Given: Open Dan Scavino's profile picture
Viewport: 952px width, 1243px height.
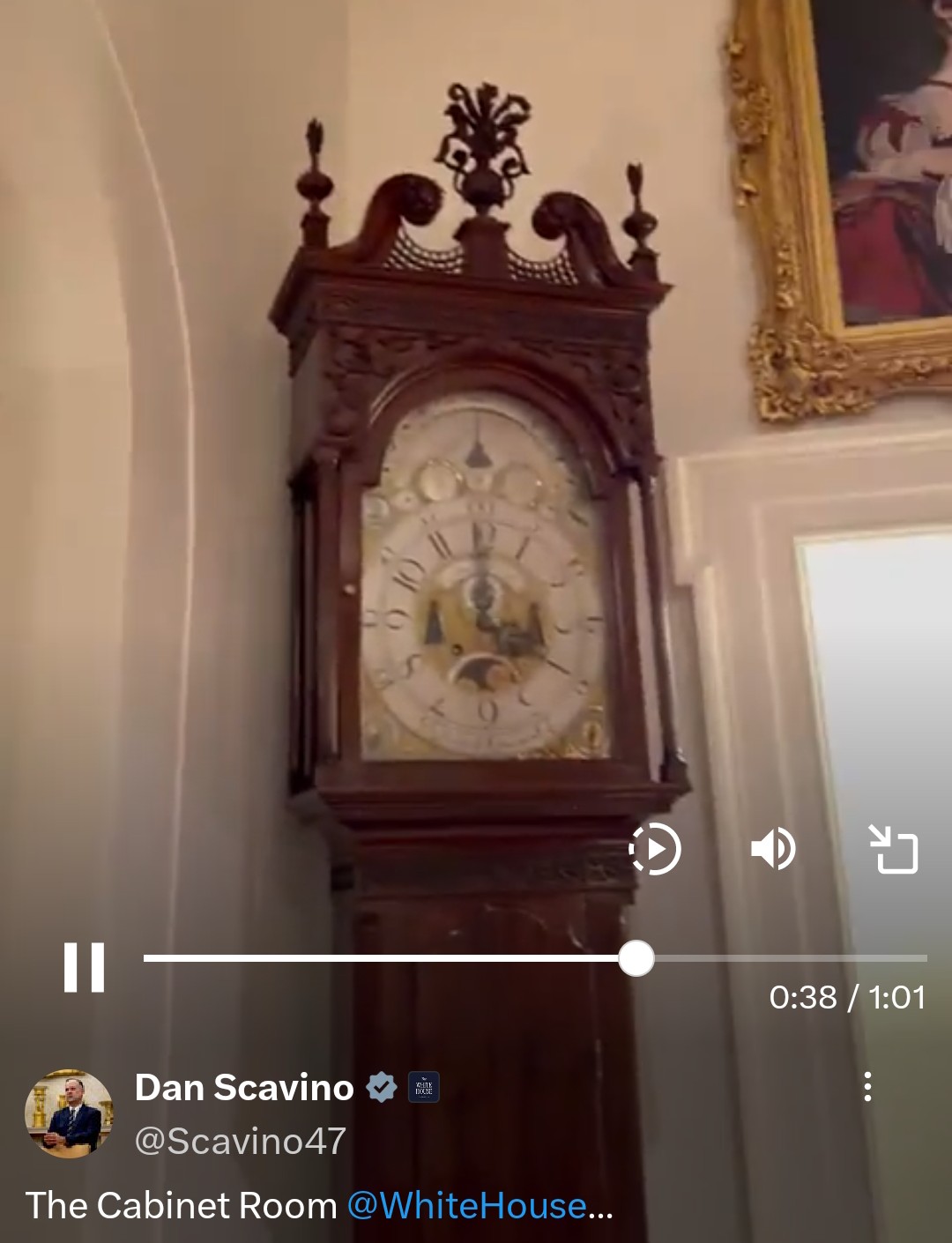Looking at the screenshot, I should click(x=69, y=1113).
